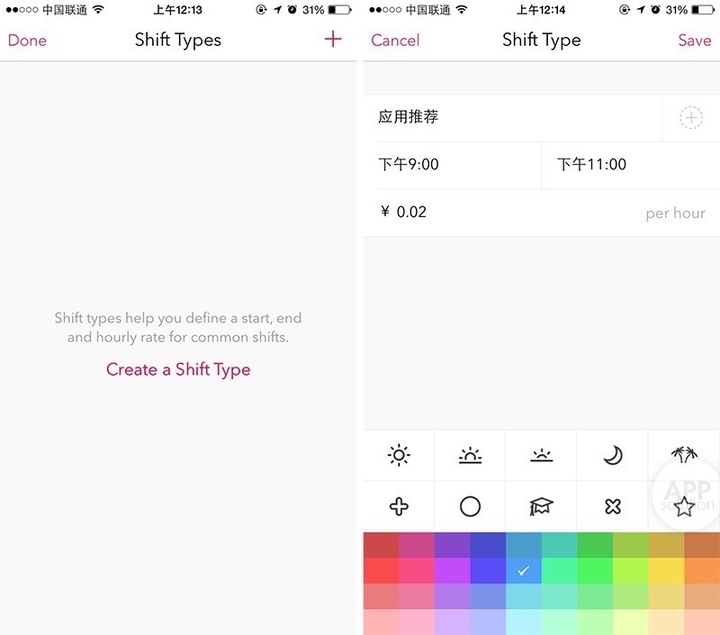Tap Done on Shift Types screen
720x635 pixels.
click(x=27, y=40)
